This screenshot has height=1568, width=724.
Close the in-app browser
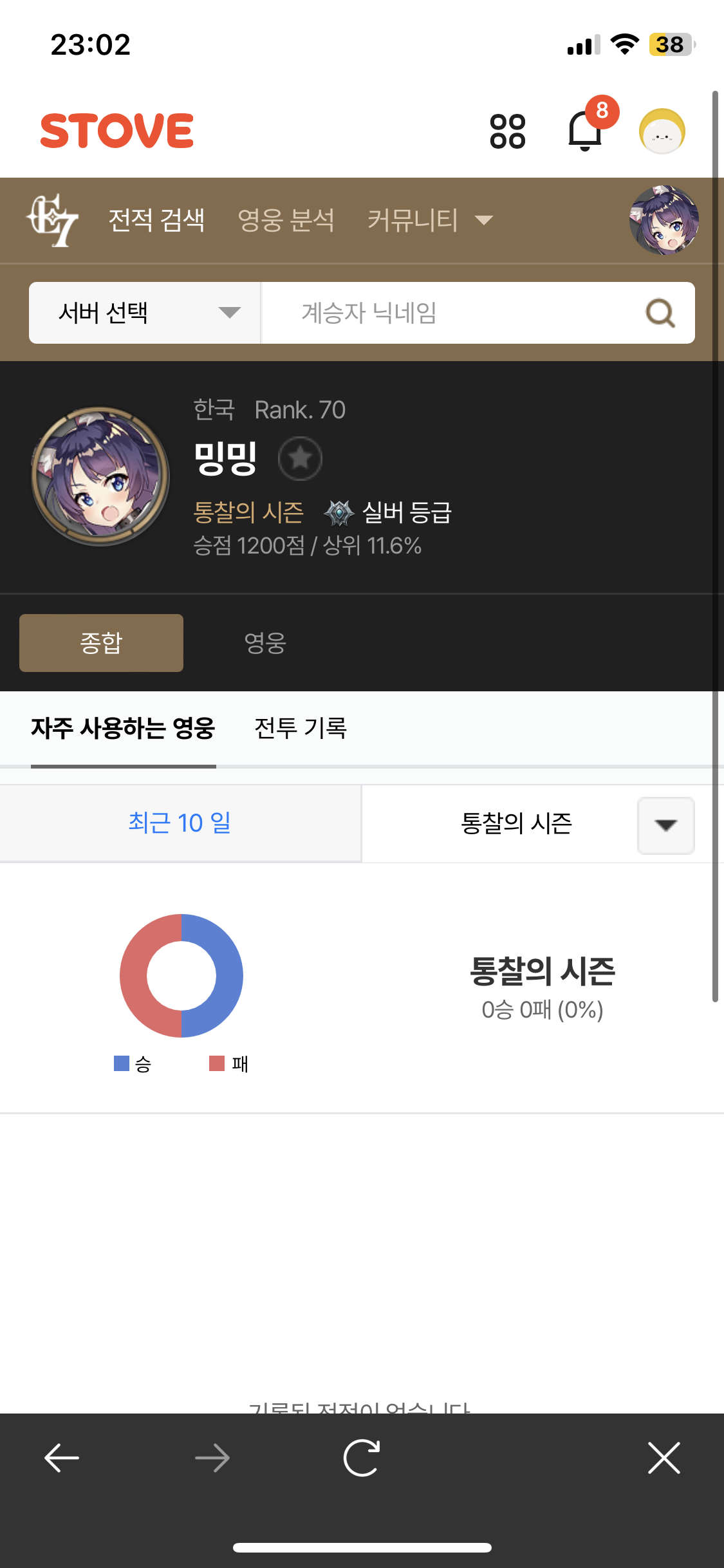click(x=664, y=1458)
